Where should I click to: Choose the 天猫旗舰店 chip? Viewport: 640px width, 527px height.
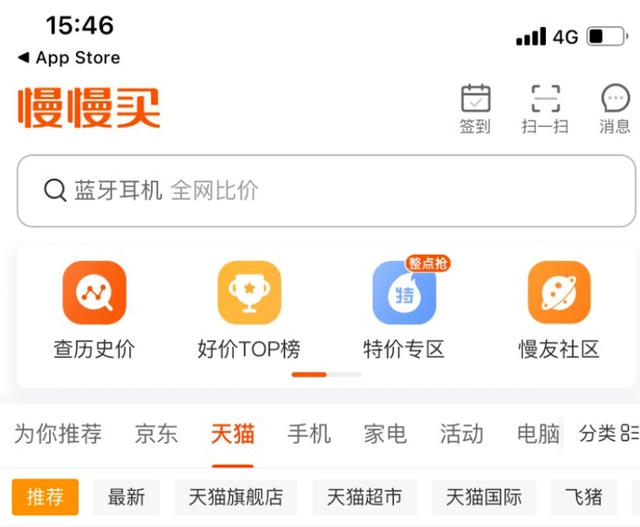click(236, 497)
